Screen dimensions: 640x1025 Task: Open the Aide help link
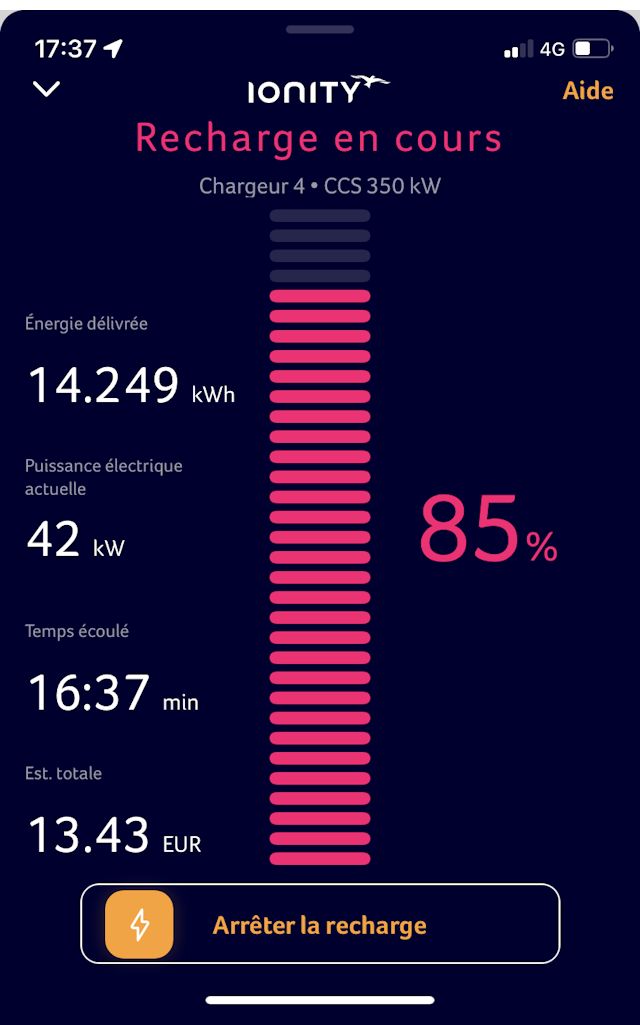tap(588, 90)
